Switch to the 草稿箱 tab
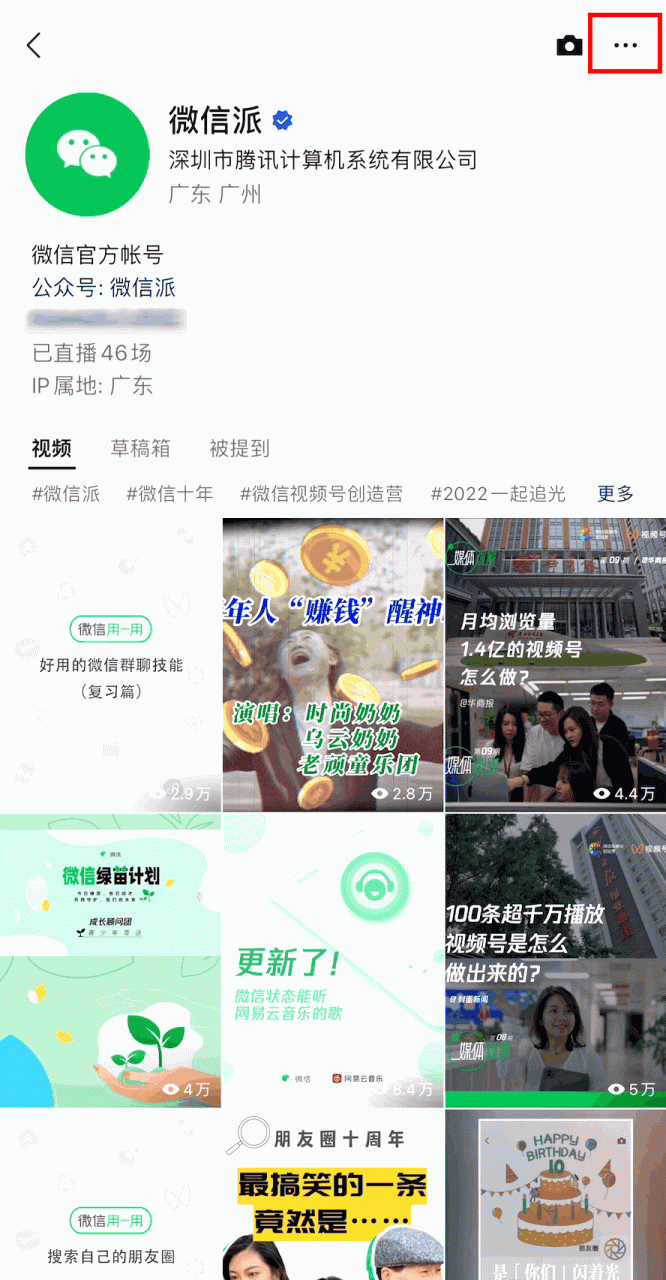 (x=140, y=448)
